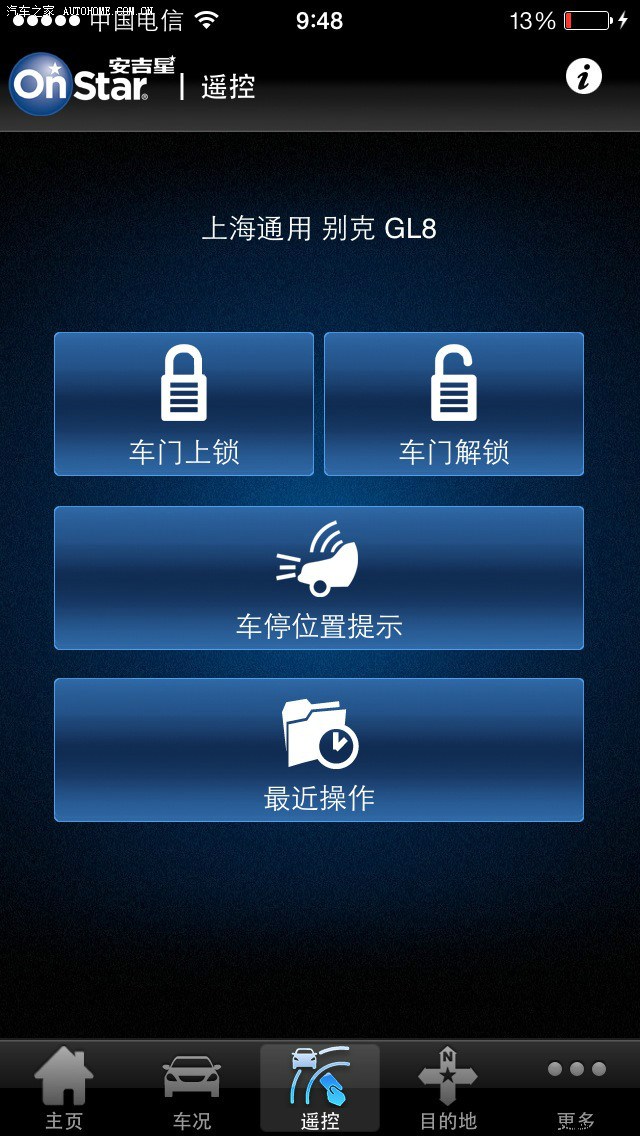This screenshot has height=1136, width=640.
Task: Open the 车况 vehicle status tab
Action: [x=192, y=1090]
